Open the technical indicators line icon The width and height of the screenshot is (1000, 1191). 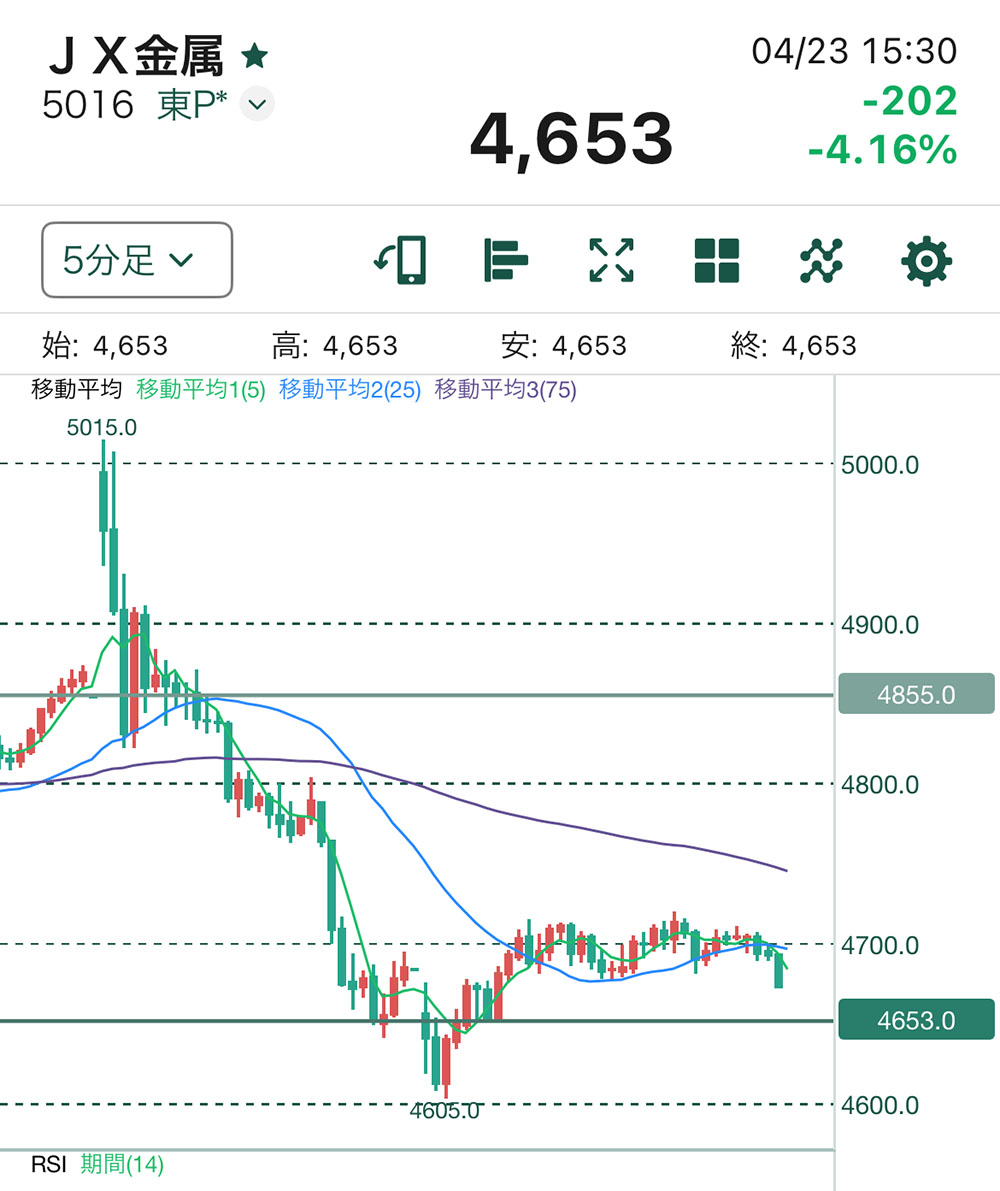coord(822,260)
